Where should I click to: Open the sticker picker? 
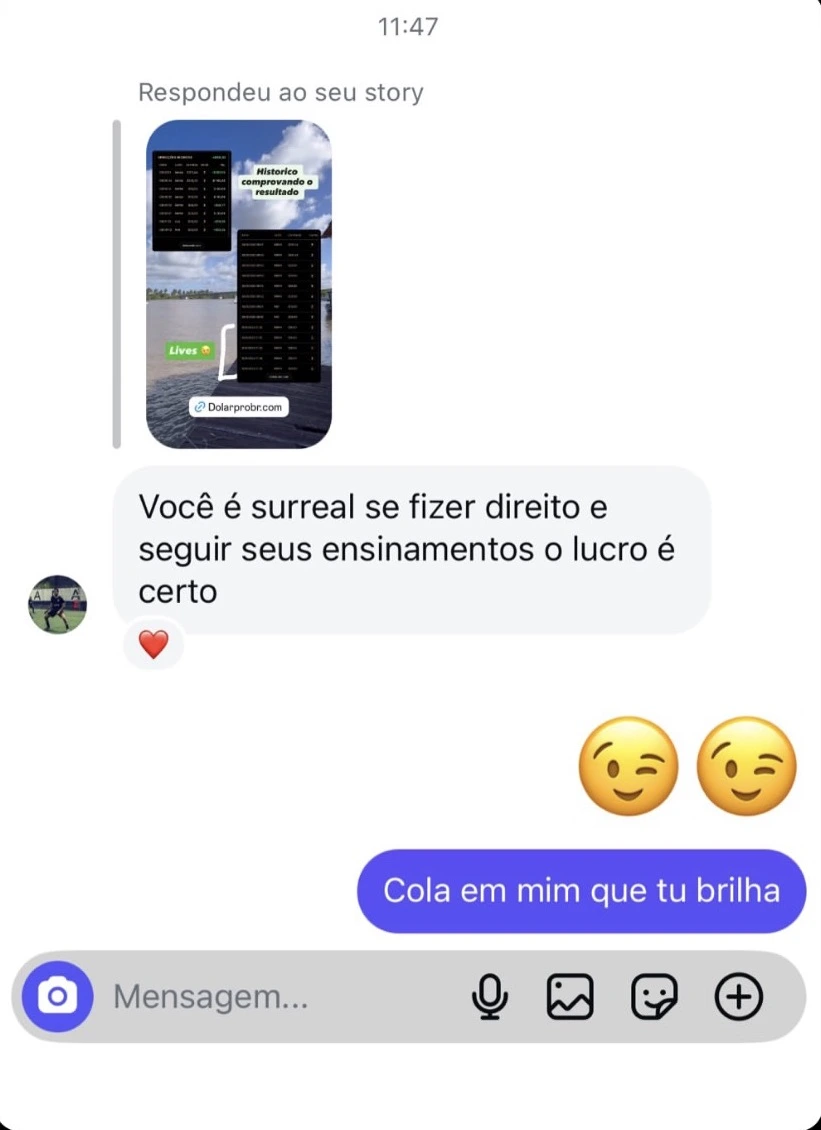pos(654,996)
